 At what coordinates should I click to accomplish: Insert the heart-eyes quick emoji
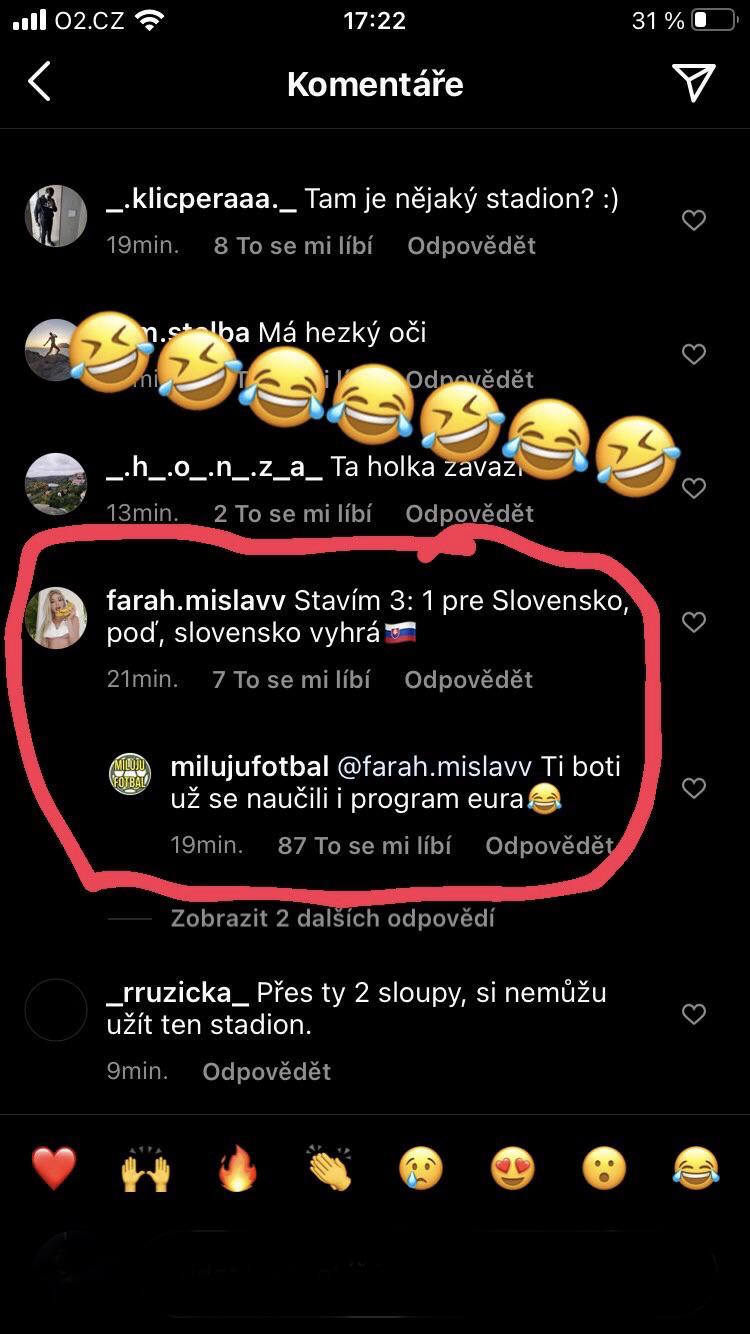tap(512, 1168)
